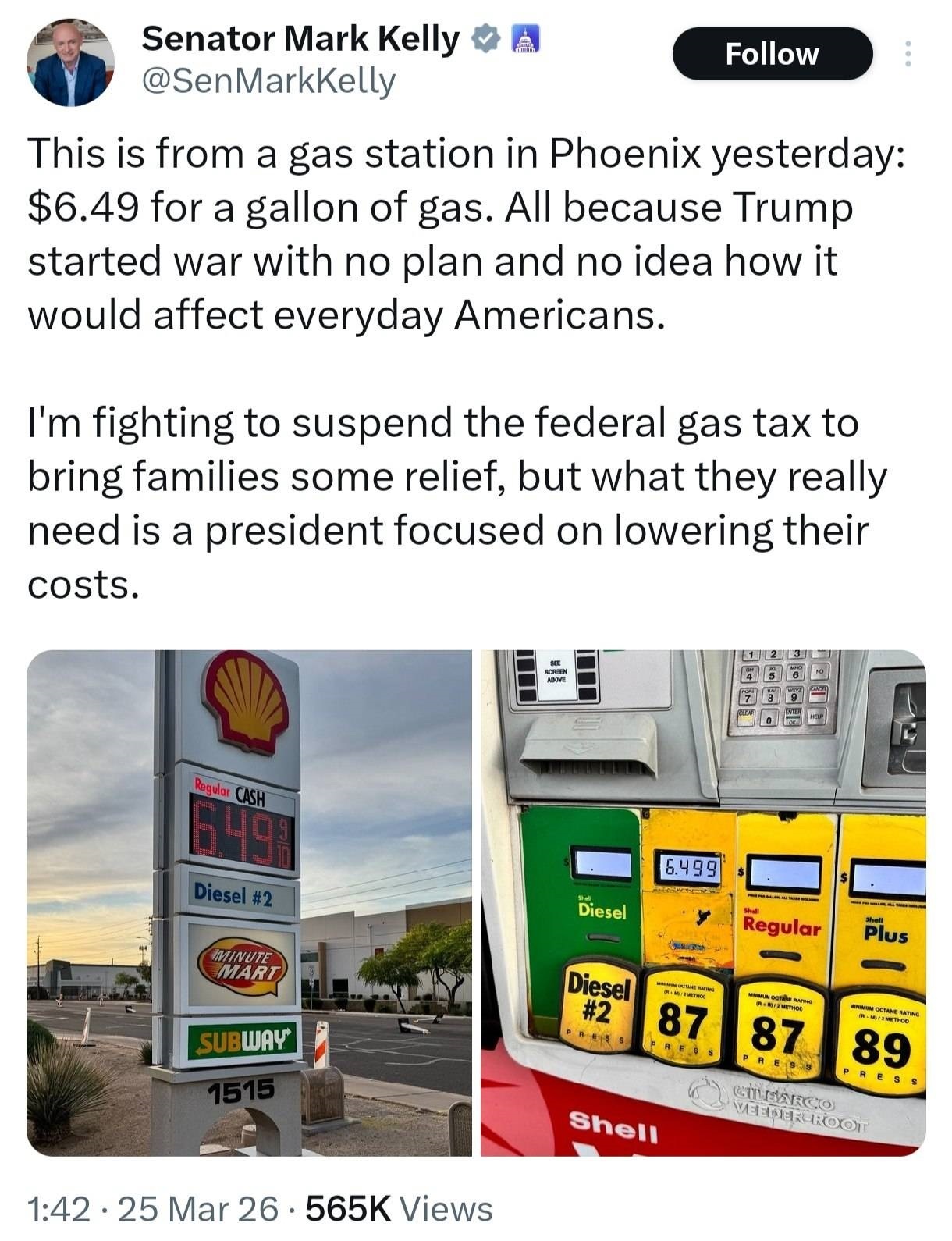Open the Shell price sign photo
The height and width of the screenshot is (1241, 952).
tap(249, 902)
